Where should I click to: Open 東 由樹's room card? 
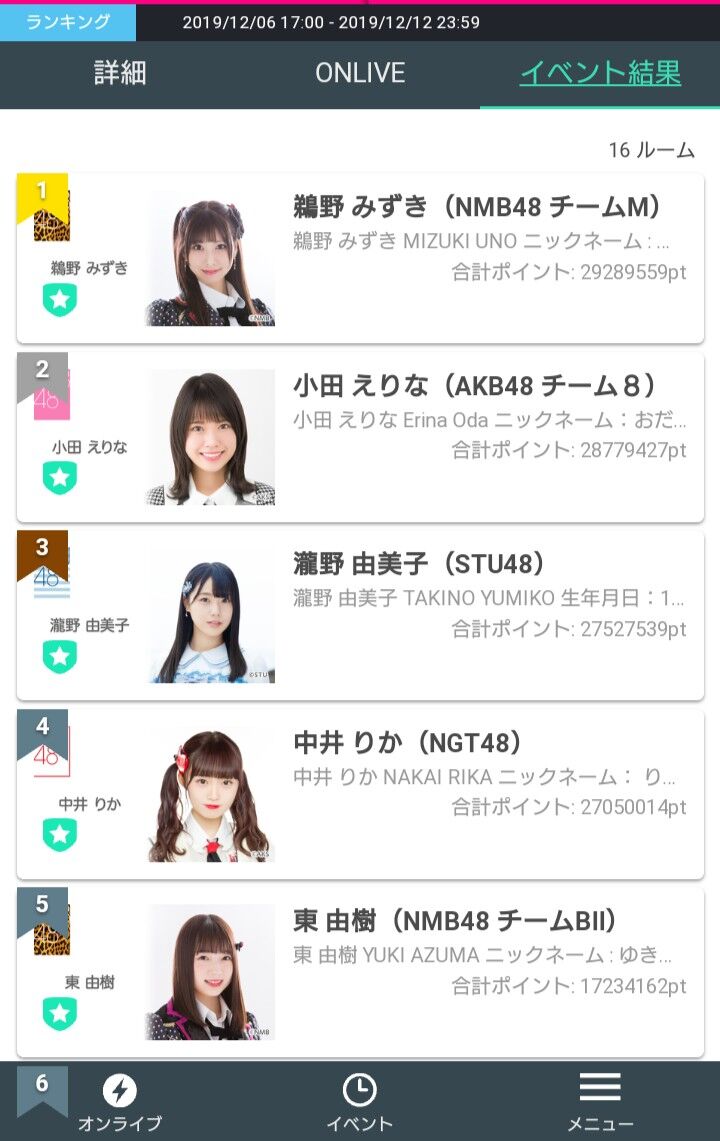[x=360, y=972]
